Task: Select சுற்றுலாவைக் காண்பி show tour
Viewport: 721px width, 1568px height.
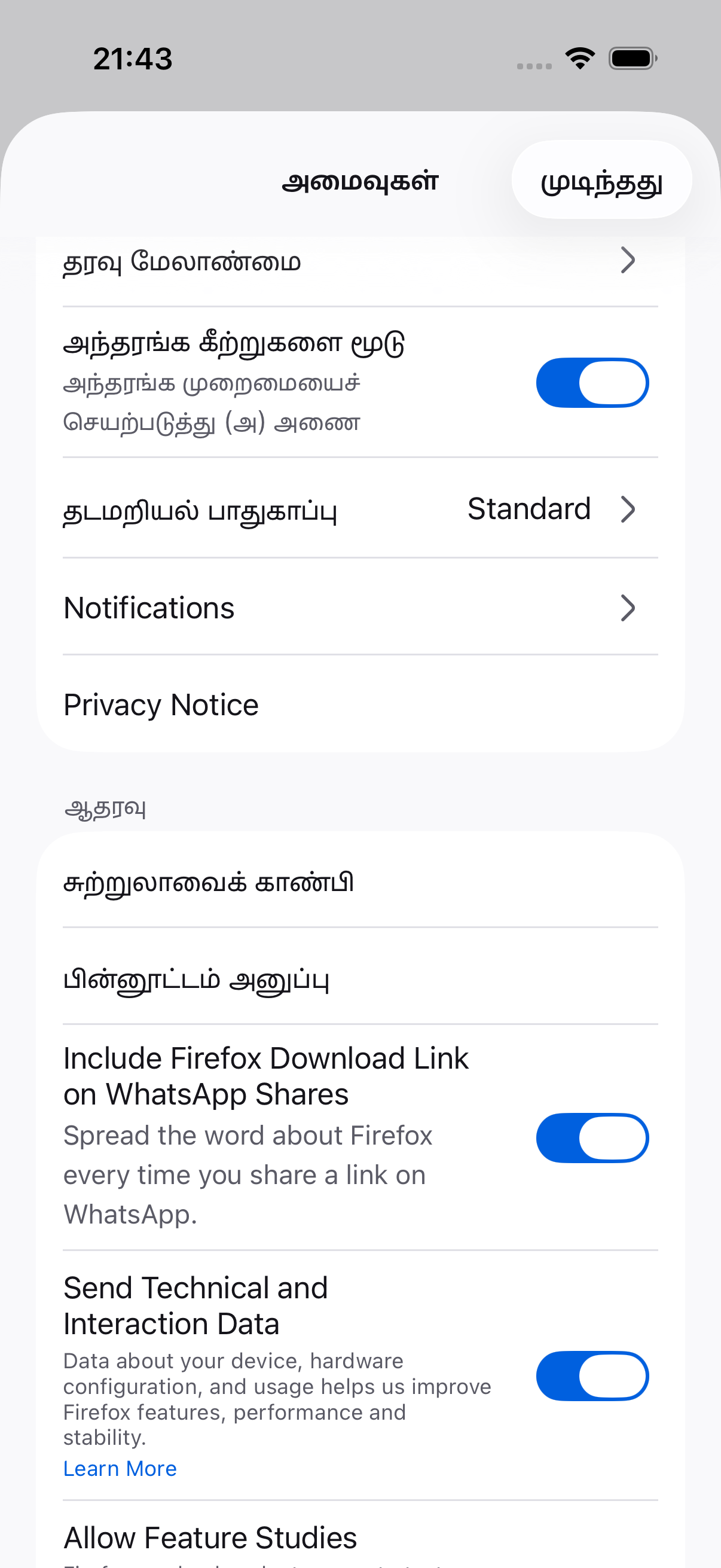Action: 360,881
